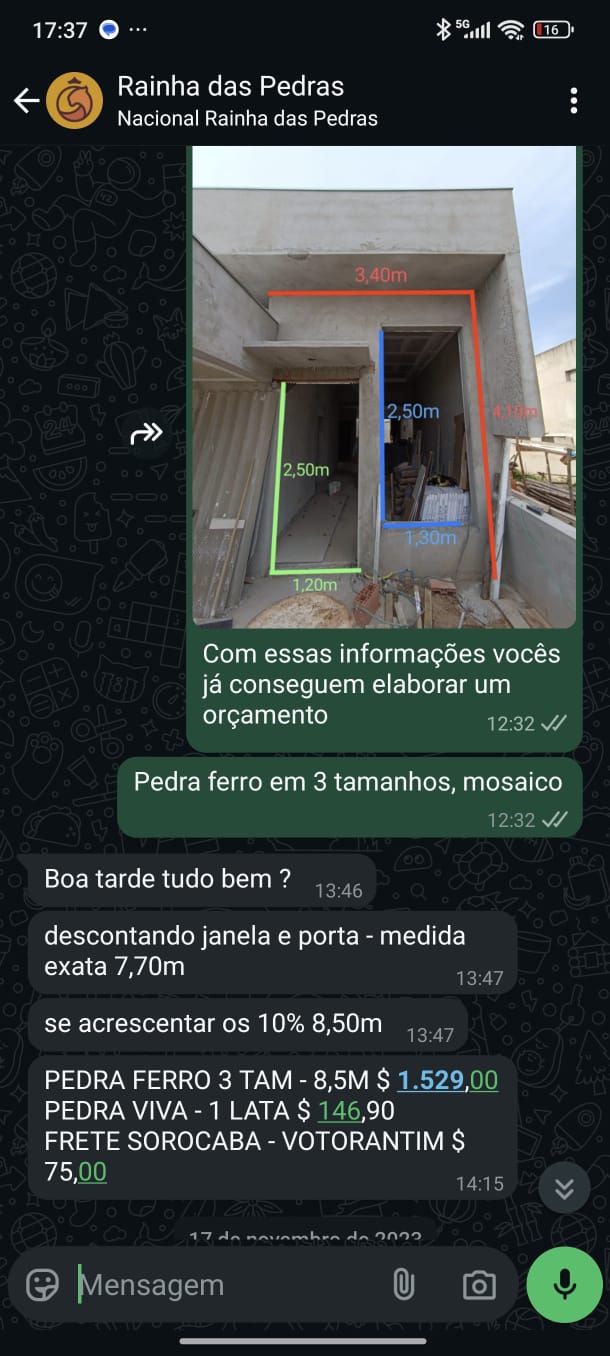Image resolution: width=610 pixels, height=1356 pixels.
Task: Open Rainha das Pedras contact info
Action: pyautogui.click(x=247, y=100)
